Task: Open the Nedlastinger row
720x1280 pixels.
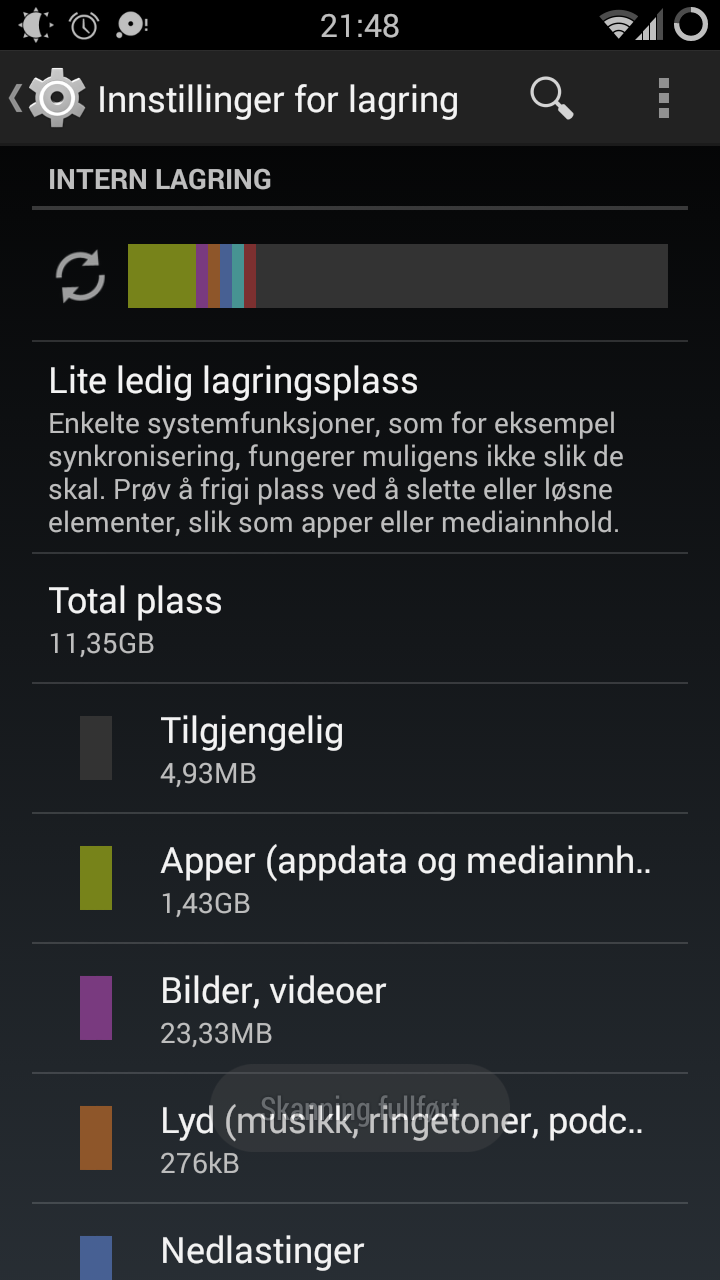Action: click(x=360, y=1243)
